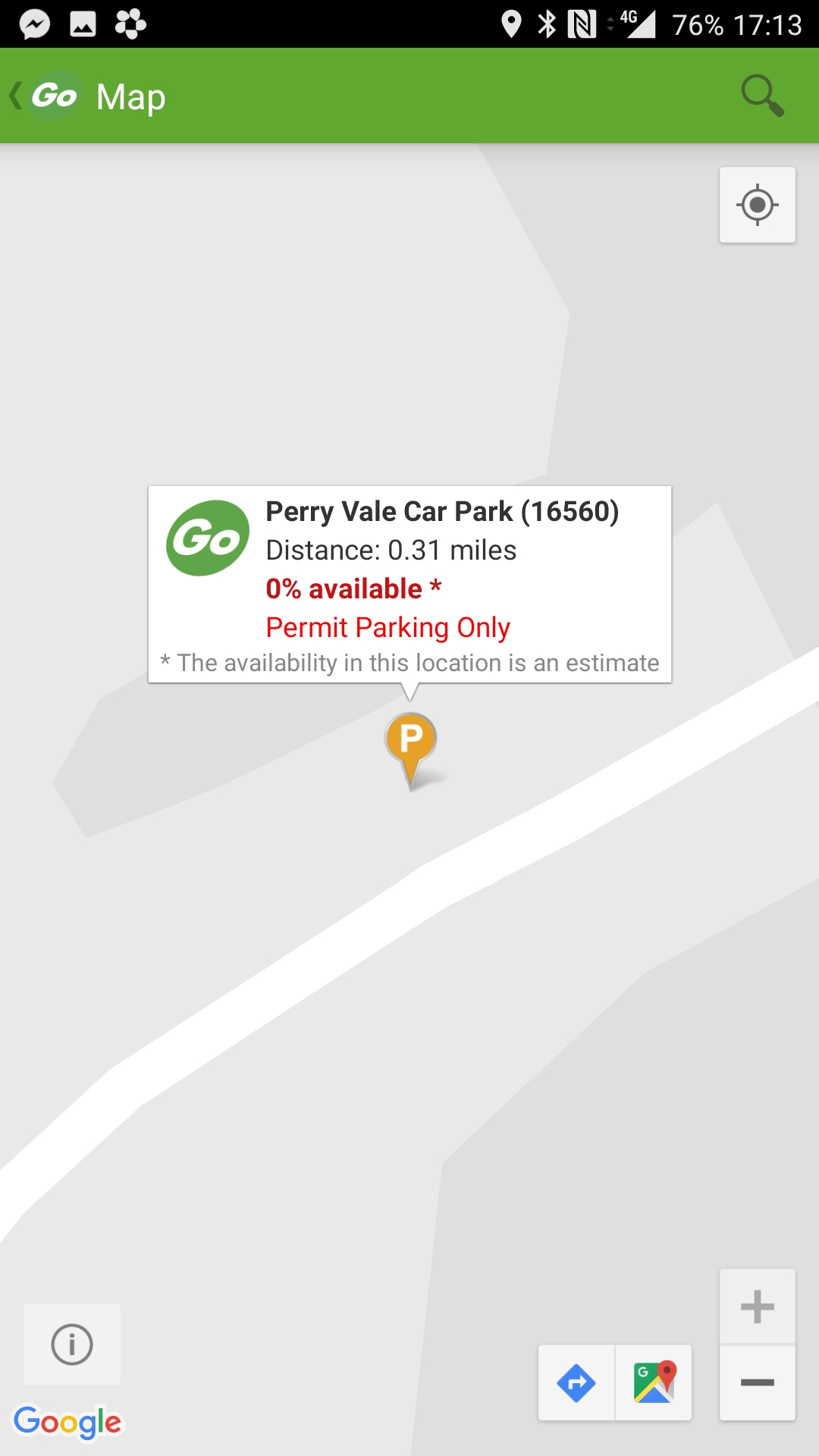Screen dimensions: 819x1456
Task: Go back using the Go logo arrow
Action: coord(44,96)
